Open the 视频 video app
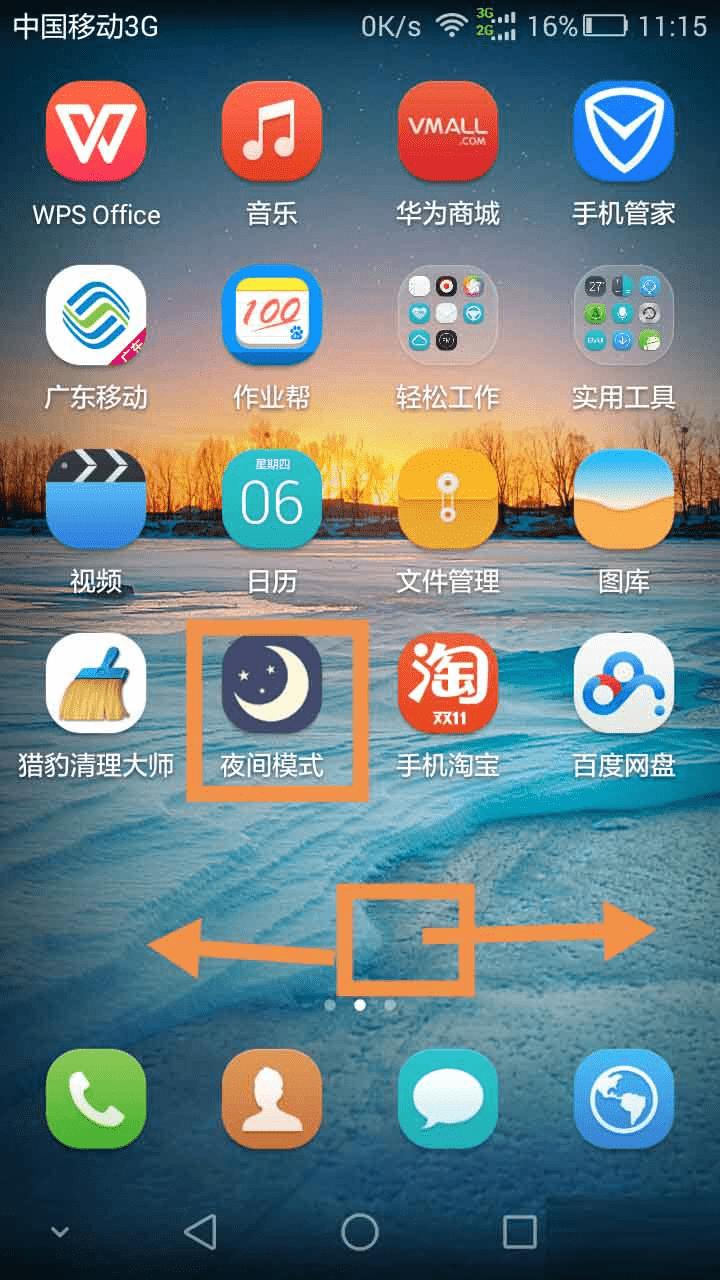The height and width of the screenshot is (1280, 720). point(96,499)
